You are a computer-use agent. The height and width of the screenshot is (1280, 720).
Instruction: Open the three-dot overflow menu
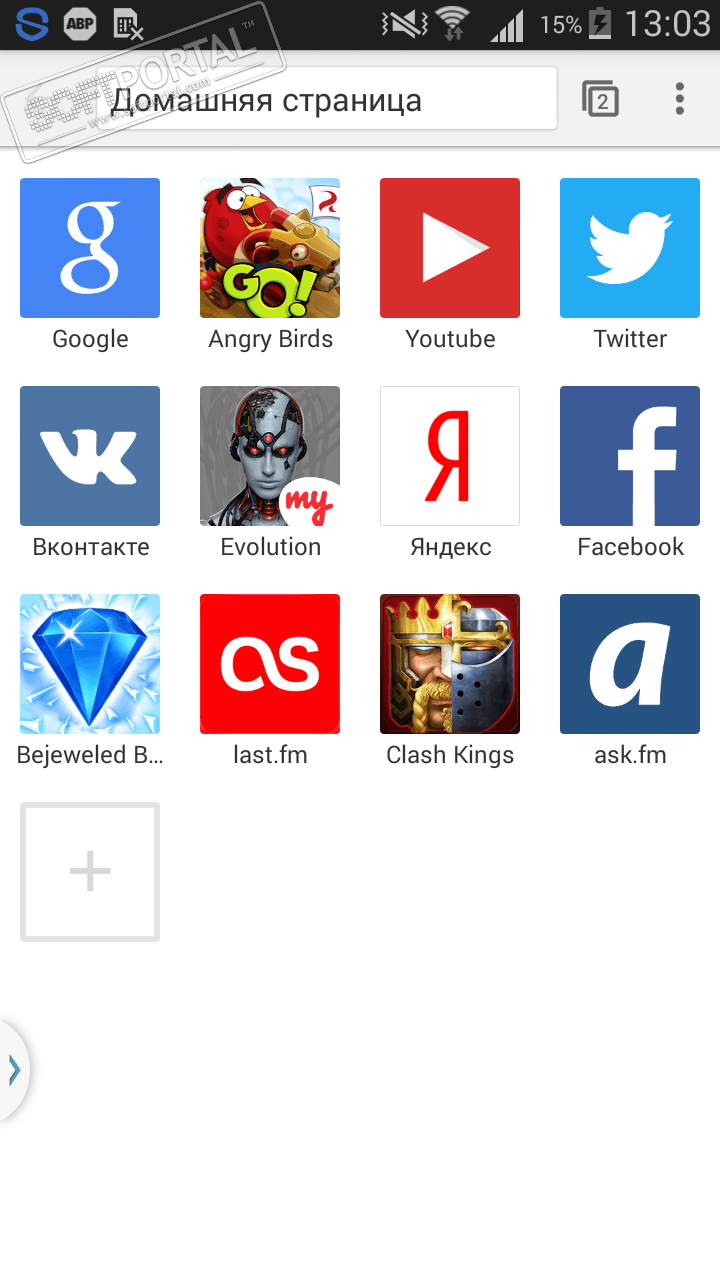click(680, 99)
